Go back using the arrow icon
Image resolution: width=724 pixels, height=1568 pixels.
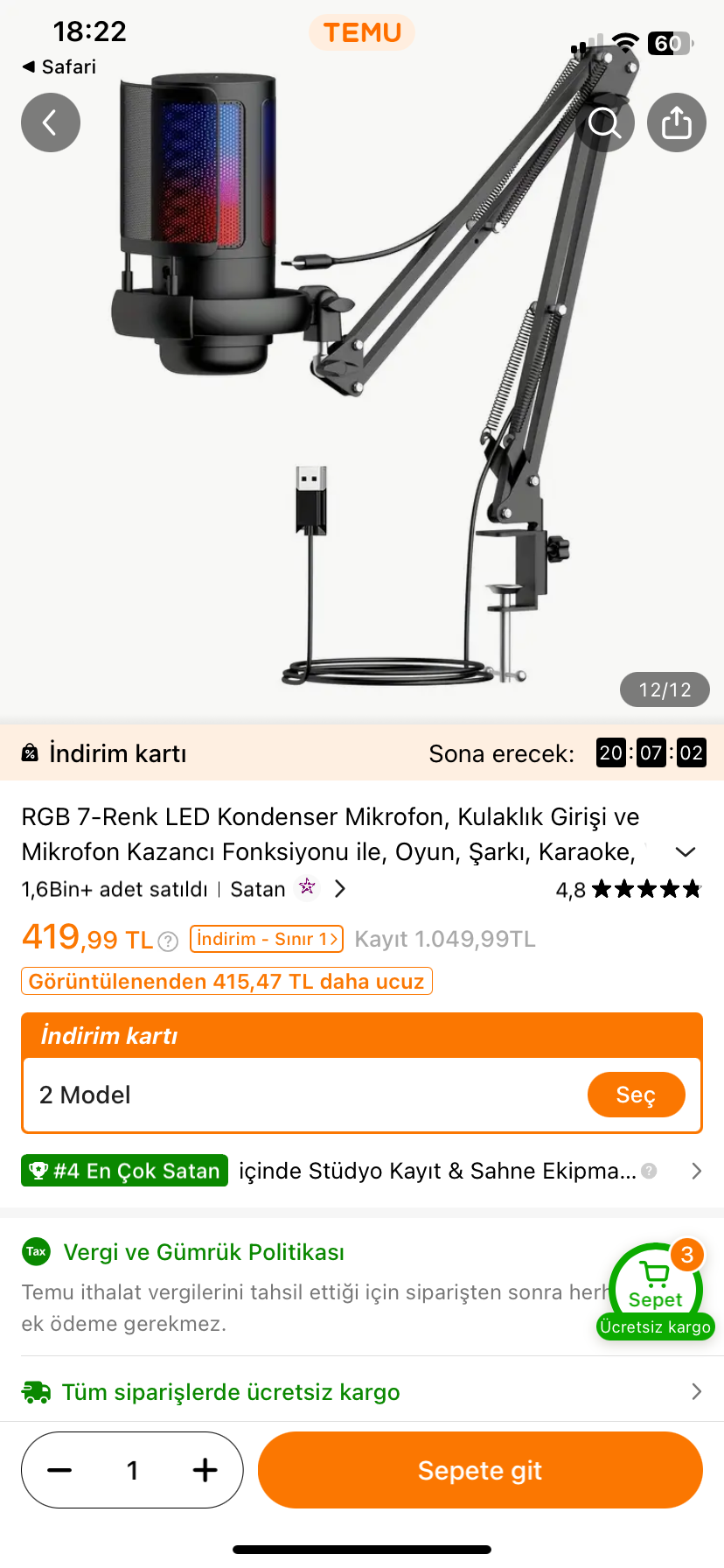(x=51, y=122)
